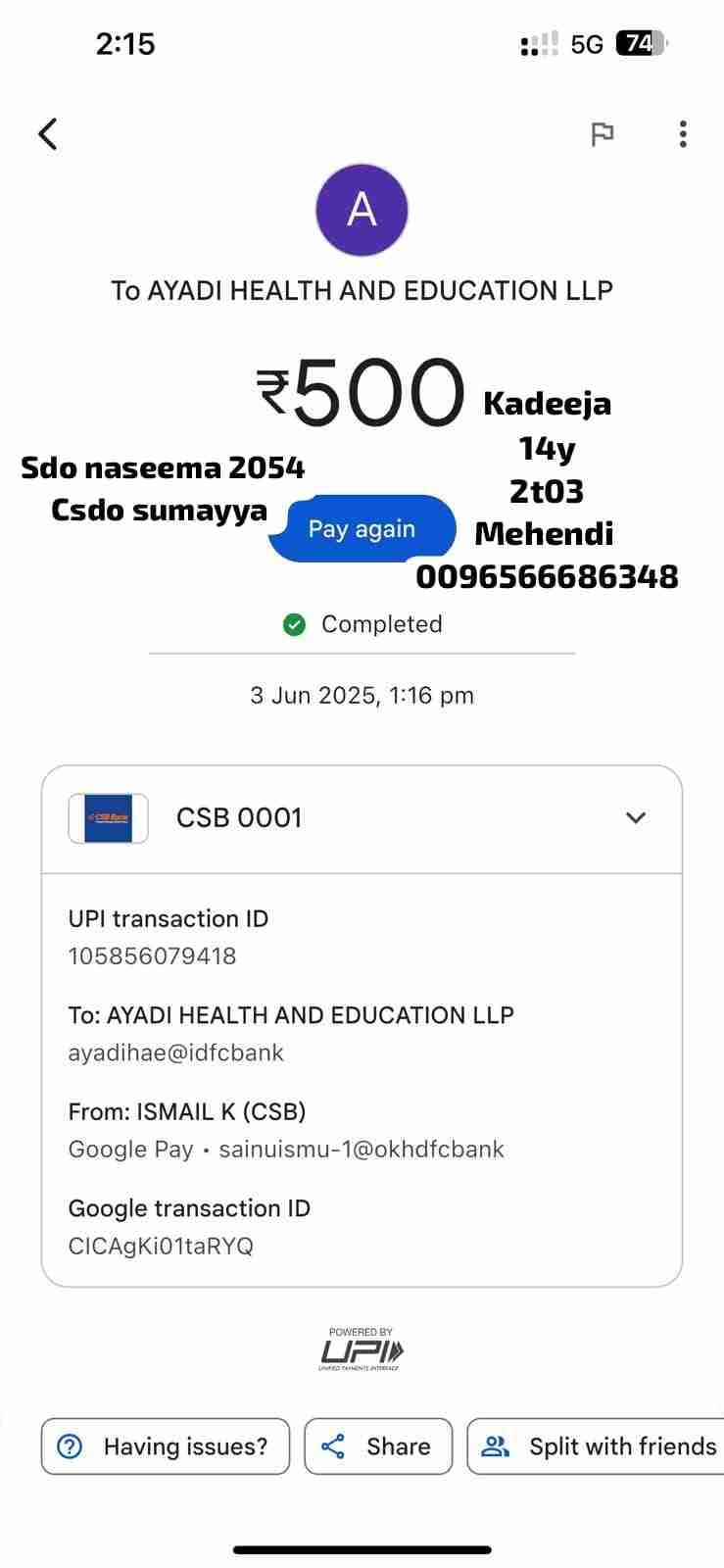Screen dimensions: 724x1568
Task: Collapse the CSB 0001 account details
Action: [636, 818]
